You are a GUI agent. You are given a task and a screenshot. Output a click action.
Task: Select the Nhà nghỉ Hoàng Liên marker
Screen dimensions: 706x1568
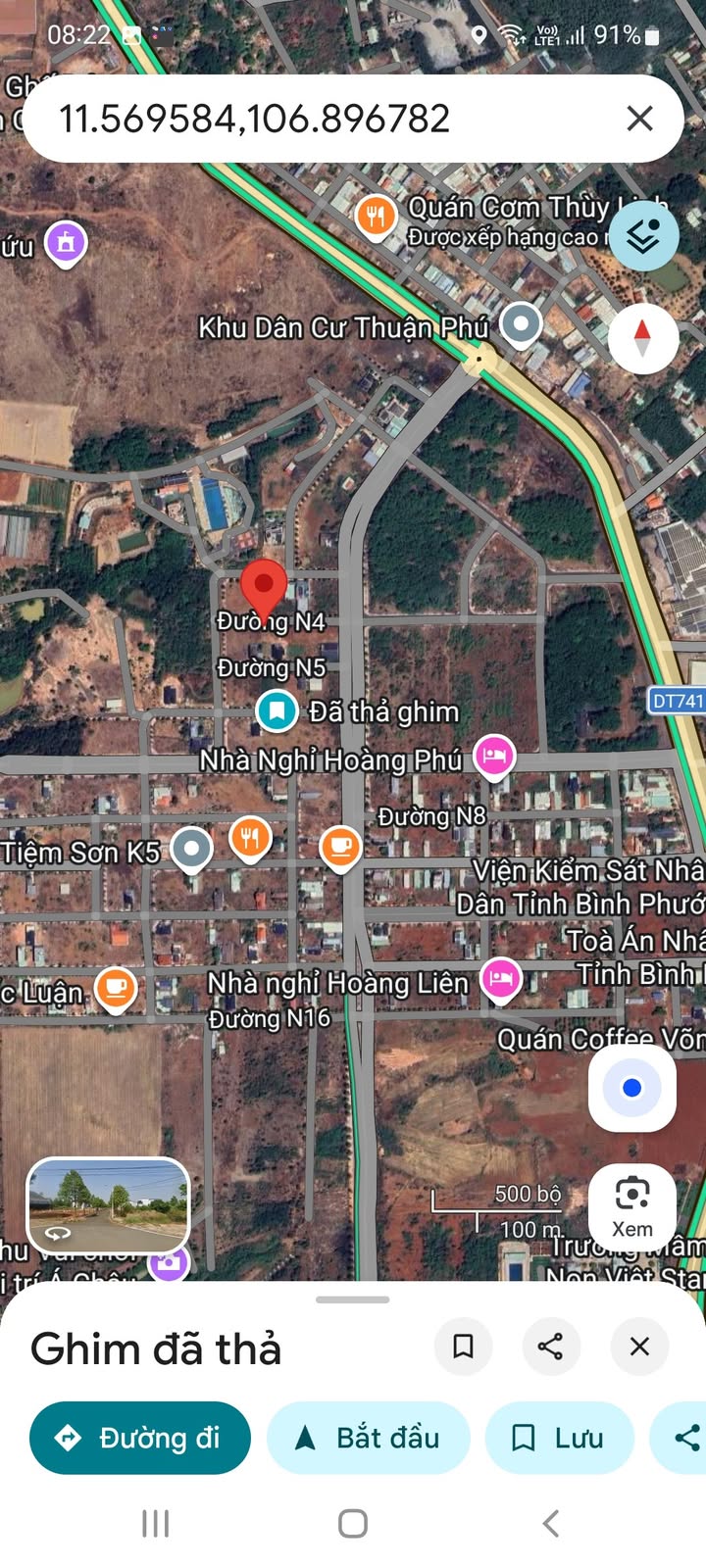click(x=501, y=978)
